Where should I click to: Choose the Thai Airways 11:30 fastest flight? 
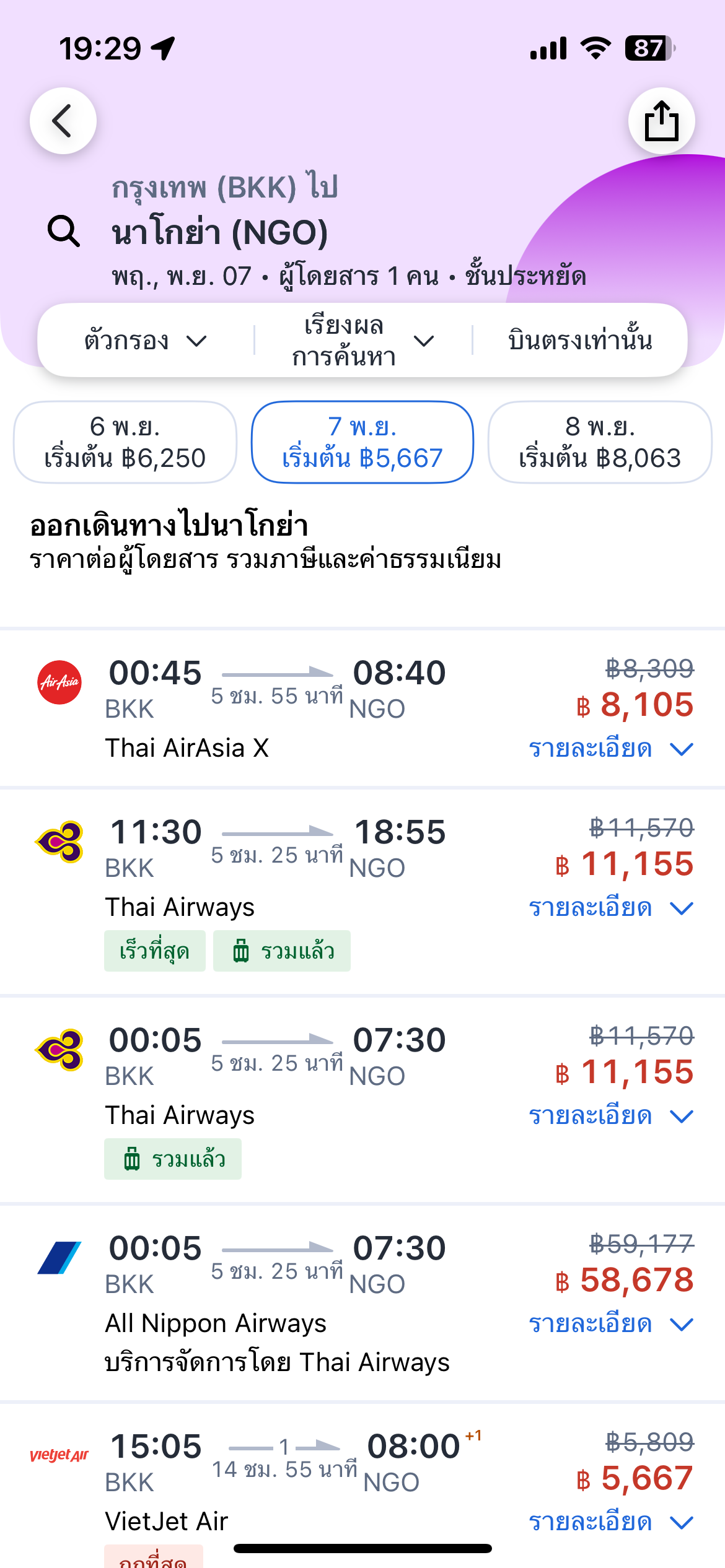362,892
